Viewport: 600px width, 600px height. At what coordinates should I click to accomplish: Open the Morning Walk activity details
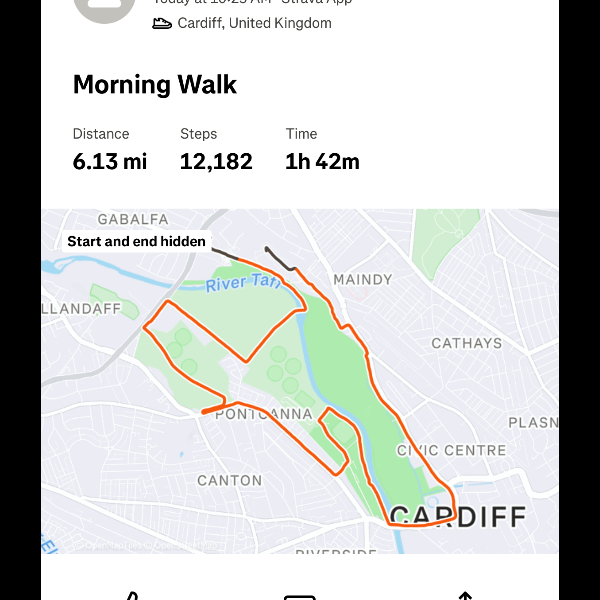pyautogui.click(x=155, y=85)
